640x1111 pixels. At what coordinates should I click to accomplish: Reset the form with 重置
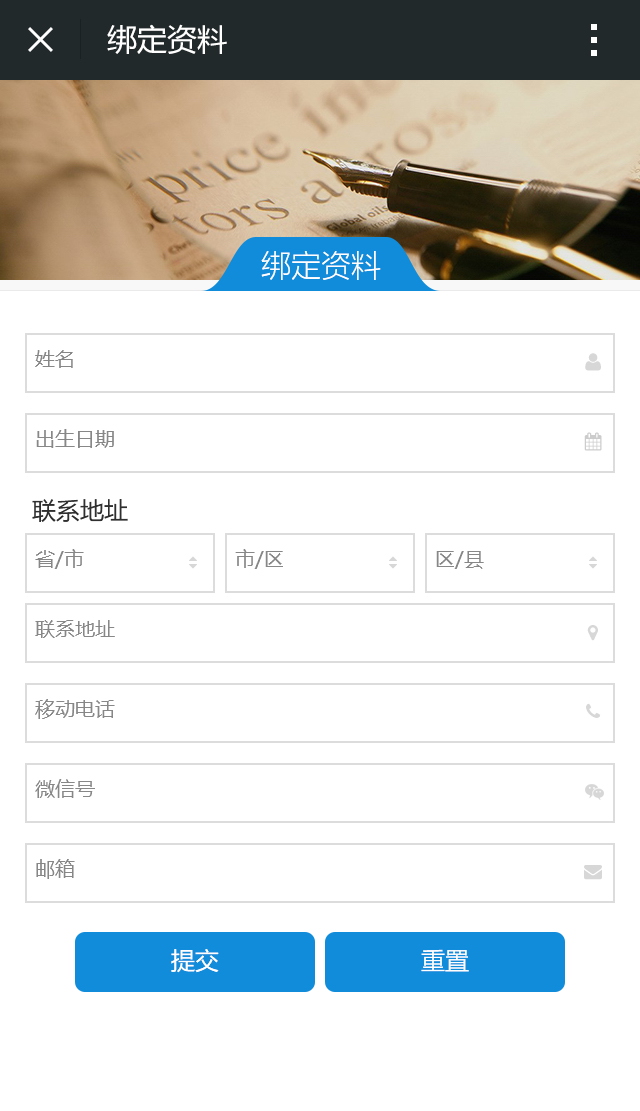coord(445,962)
